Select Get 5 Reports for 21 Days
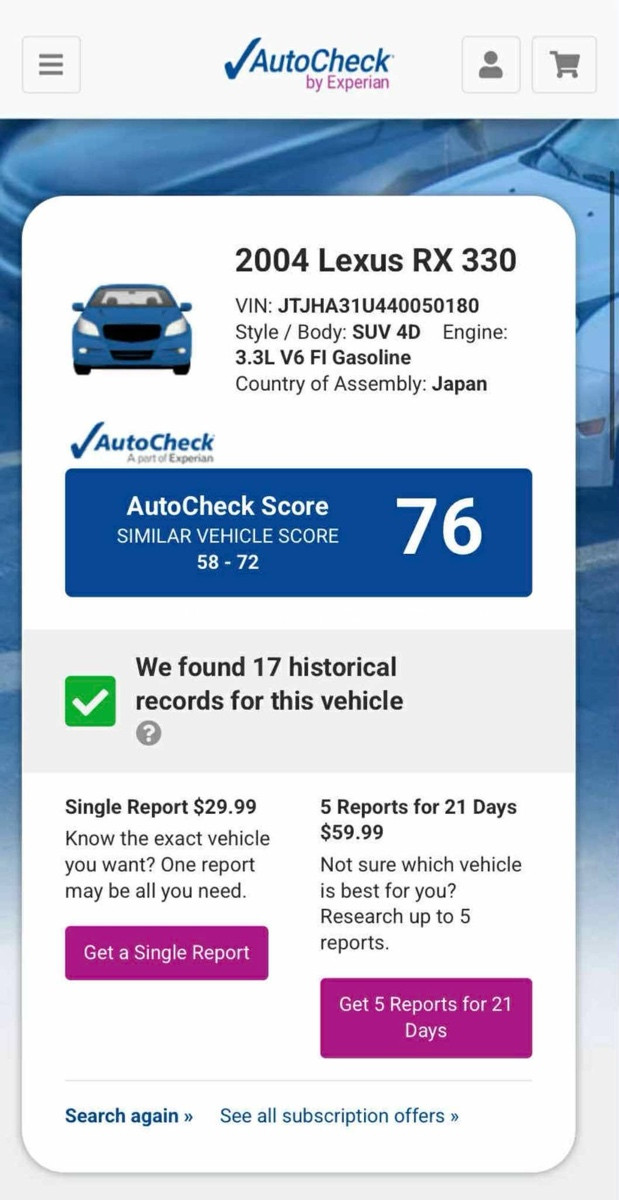 pyautogui.click(x=426, y=1018)
